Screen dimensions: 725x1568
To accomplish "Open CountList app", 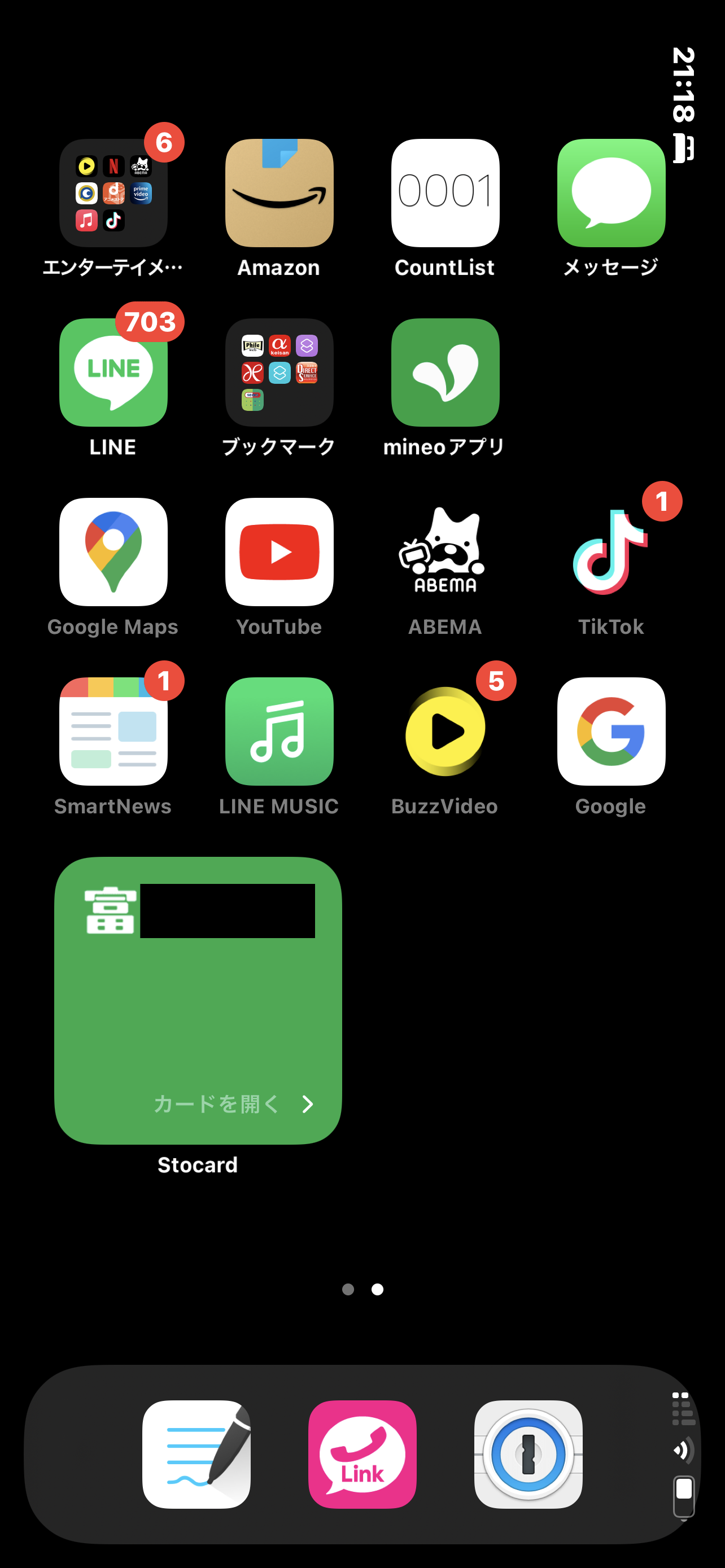I will pos(445,193).
